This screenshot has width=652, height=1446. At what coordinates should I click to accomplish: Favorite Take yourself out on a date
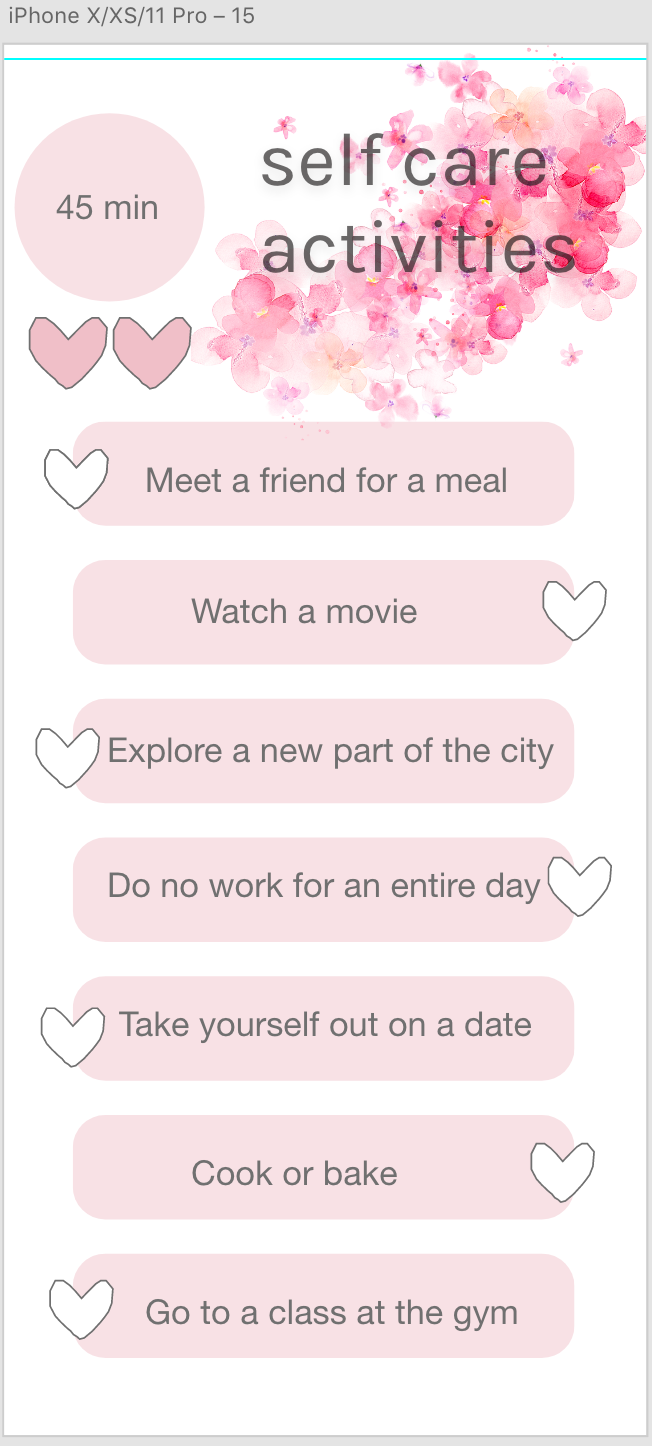[x=72, y=1036]
